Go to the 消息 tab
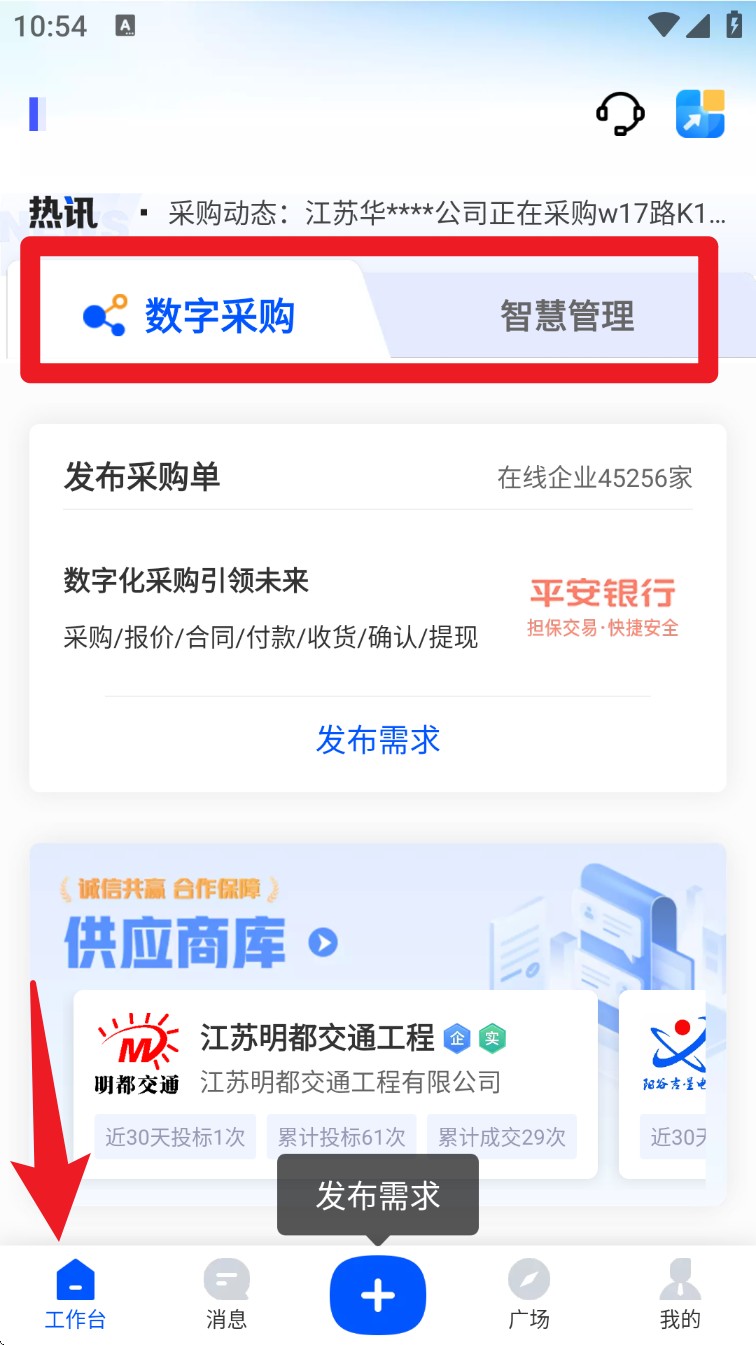The width and height of the screenshot is (756, 1345). [x=226, y=1295]
